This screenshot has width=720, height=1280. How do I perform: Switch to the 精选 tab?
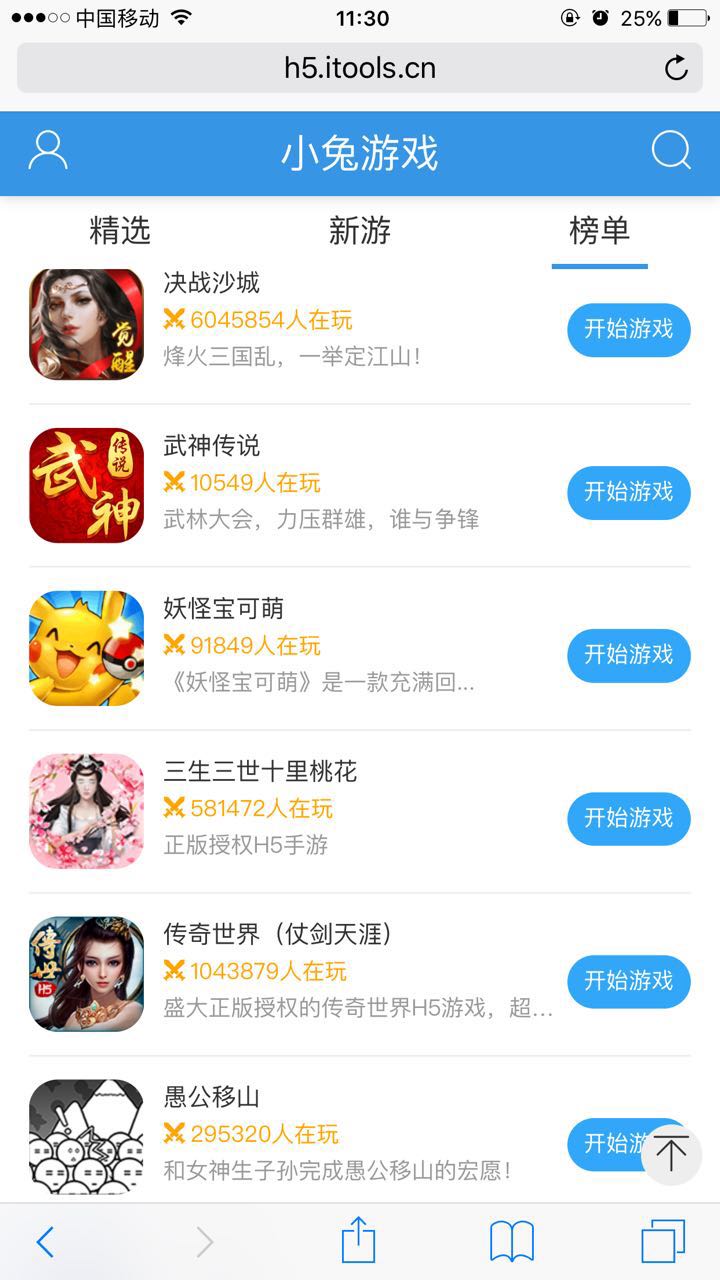[120, 231]
